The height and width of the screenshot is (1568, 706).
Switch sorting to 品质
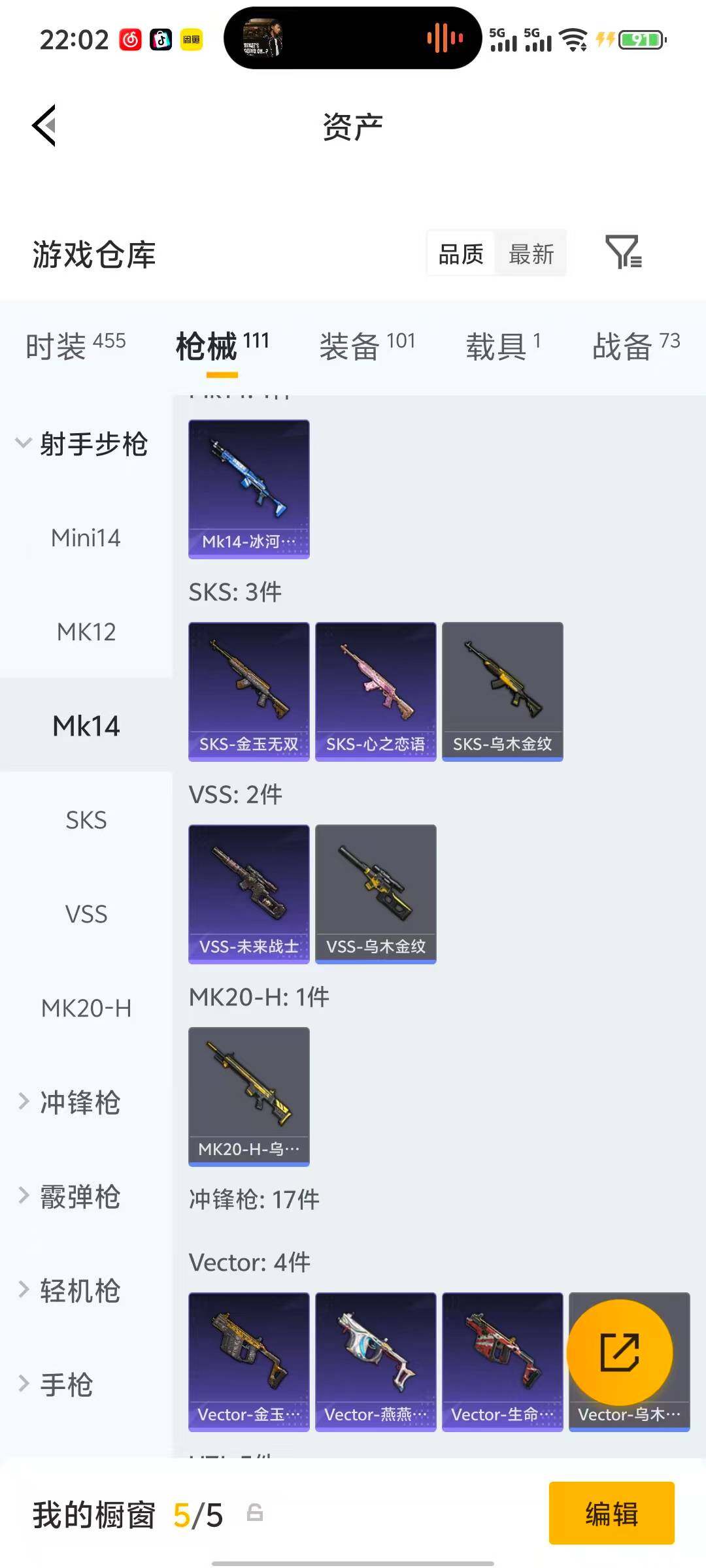(461, 253)
